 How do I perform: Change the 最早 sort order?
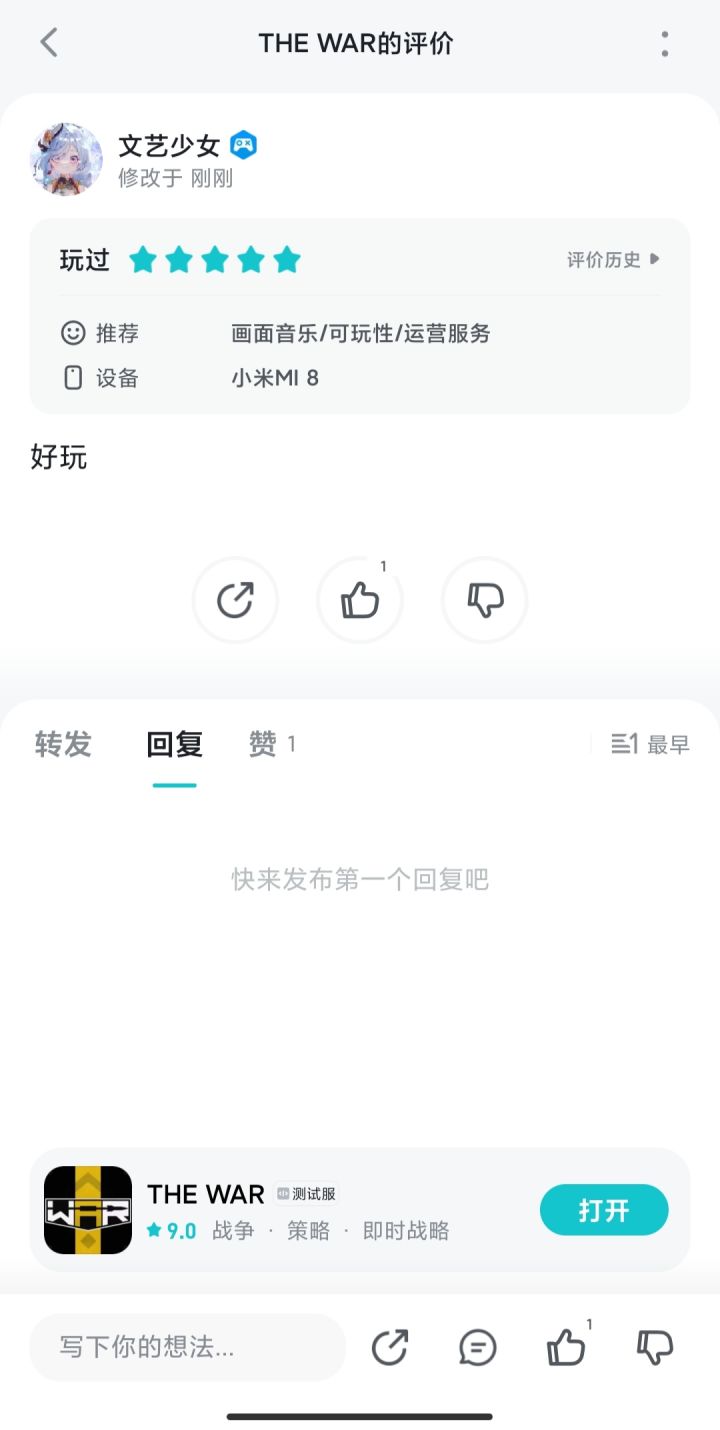(651, 744)
